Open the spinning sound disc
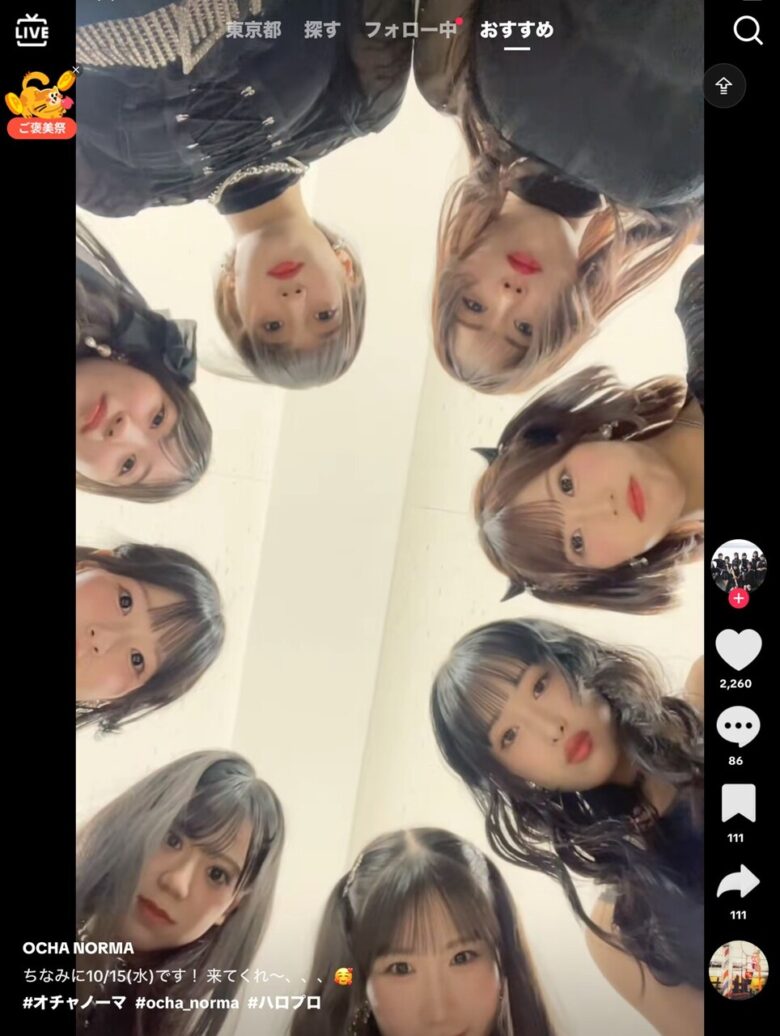Viewport: 780px width, 1036px height. tap(738, 970)
